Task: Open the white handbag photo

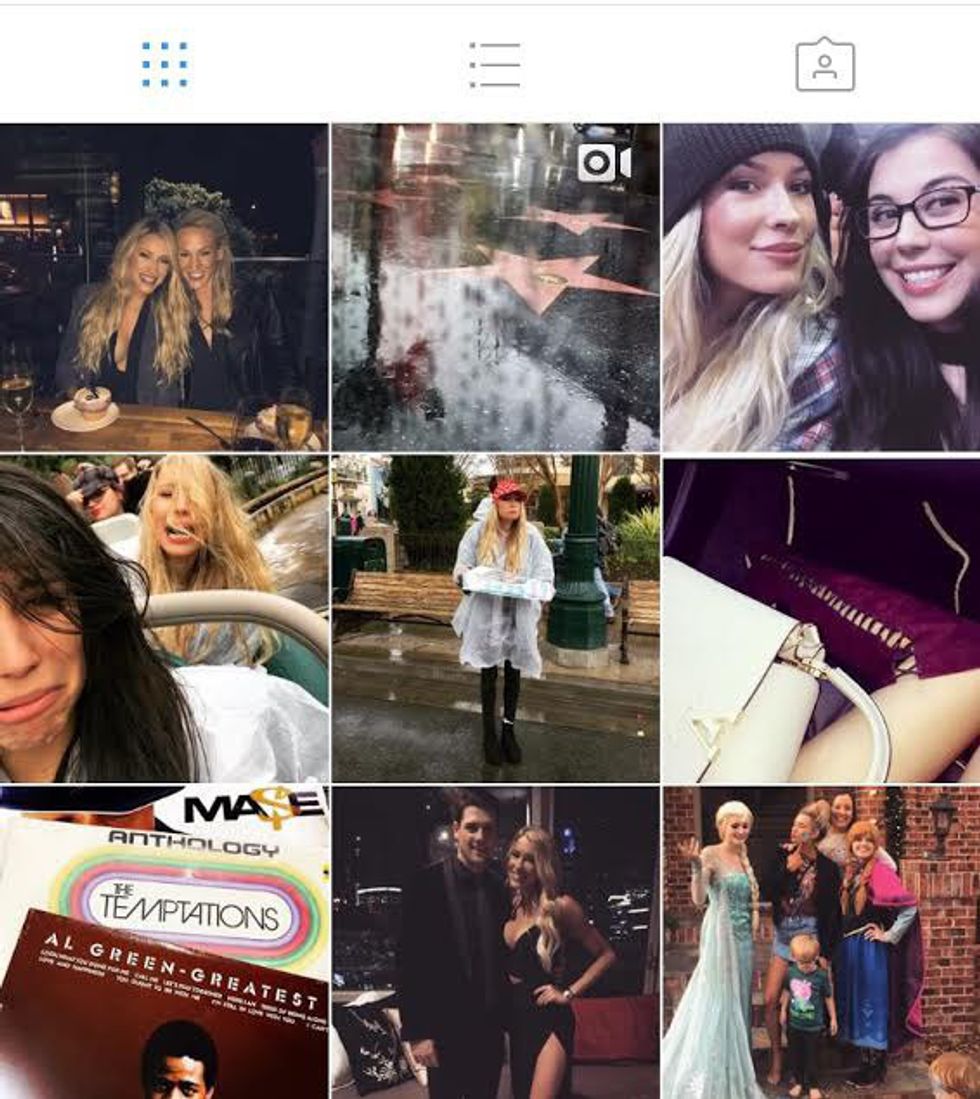Action: [x=821, y=618]
